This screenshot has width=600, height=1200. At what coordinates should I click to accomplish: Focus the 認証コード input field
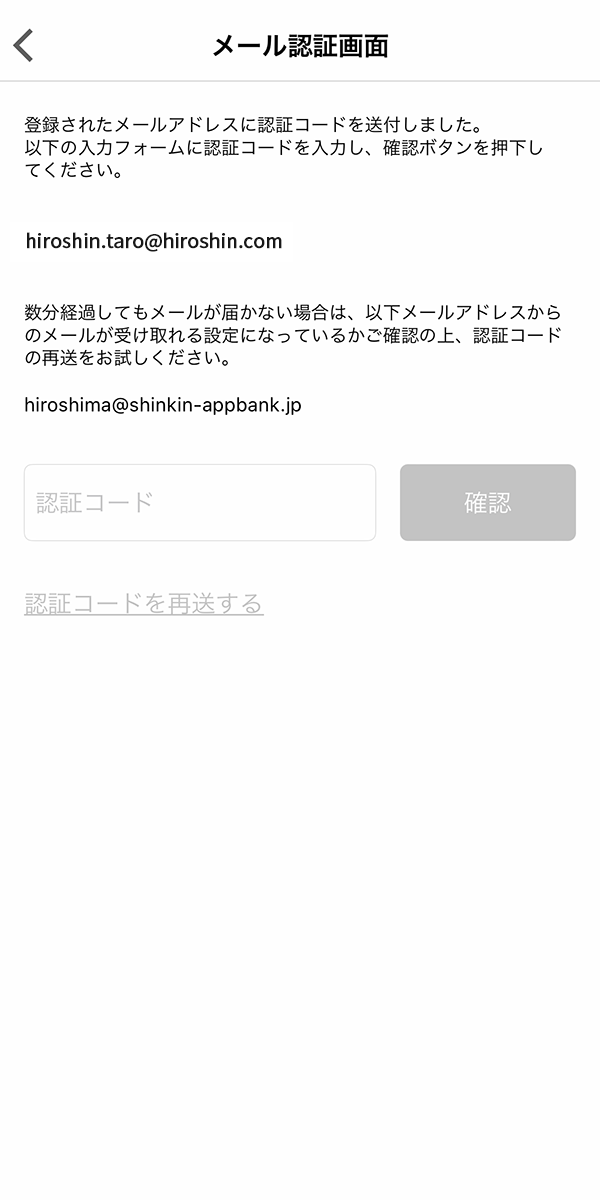click(x=200, y=503)
